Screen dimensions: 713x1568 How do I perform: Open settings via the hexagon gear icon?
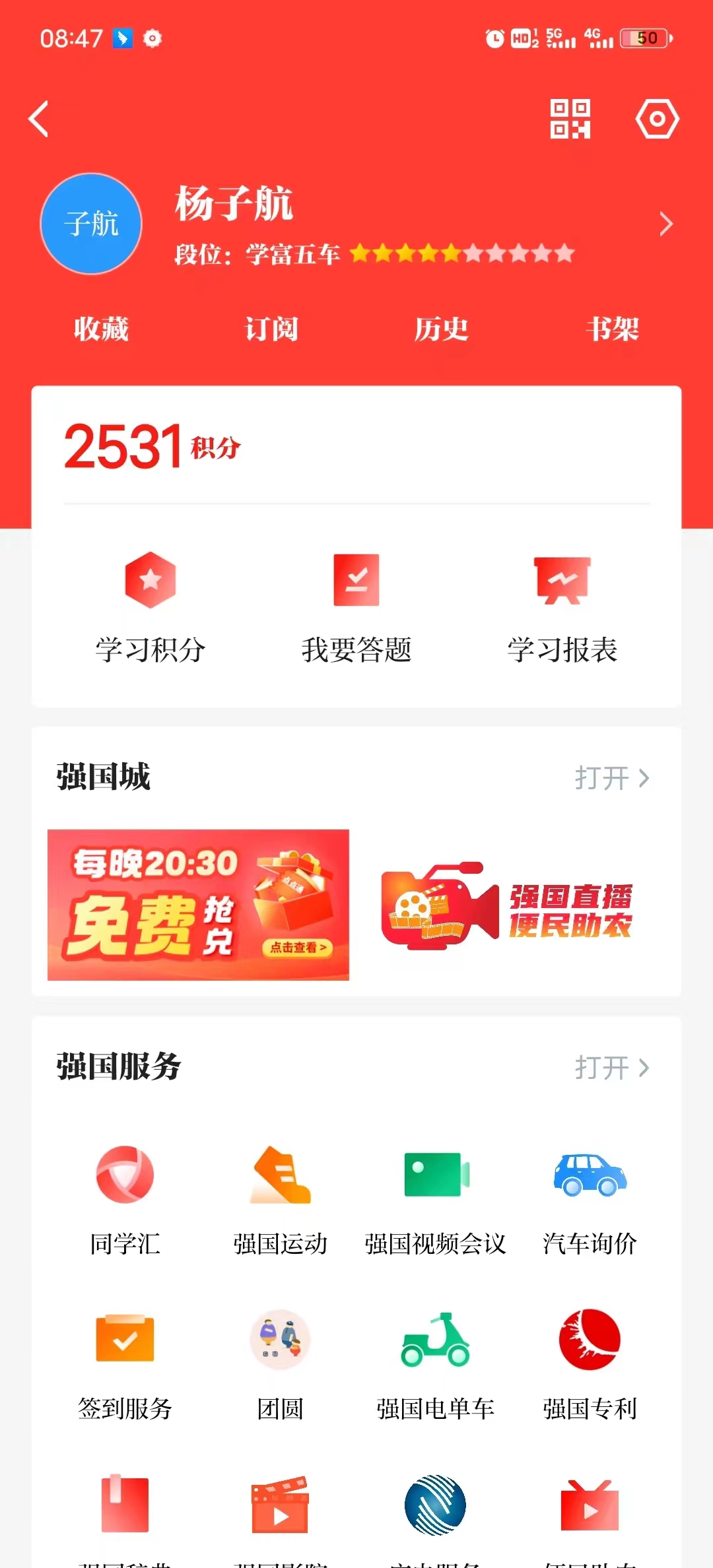pyautogui.click(x=657, y=119)
